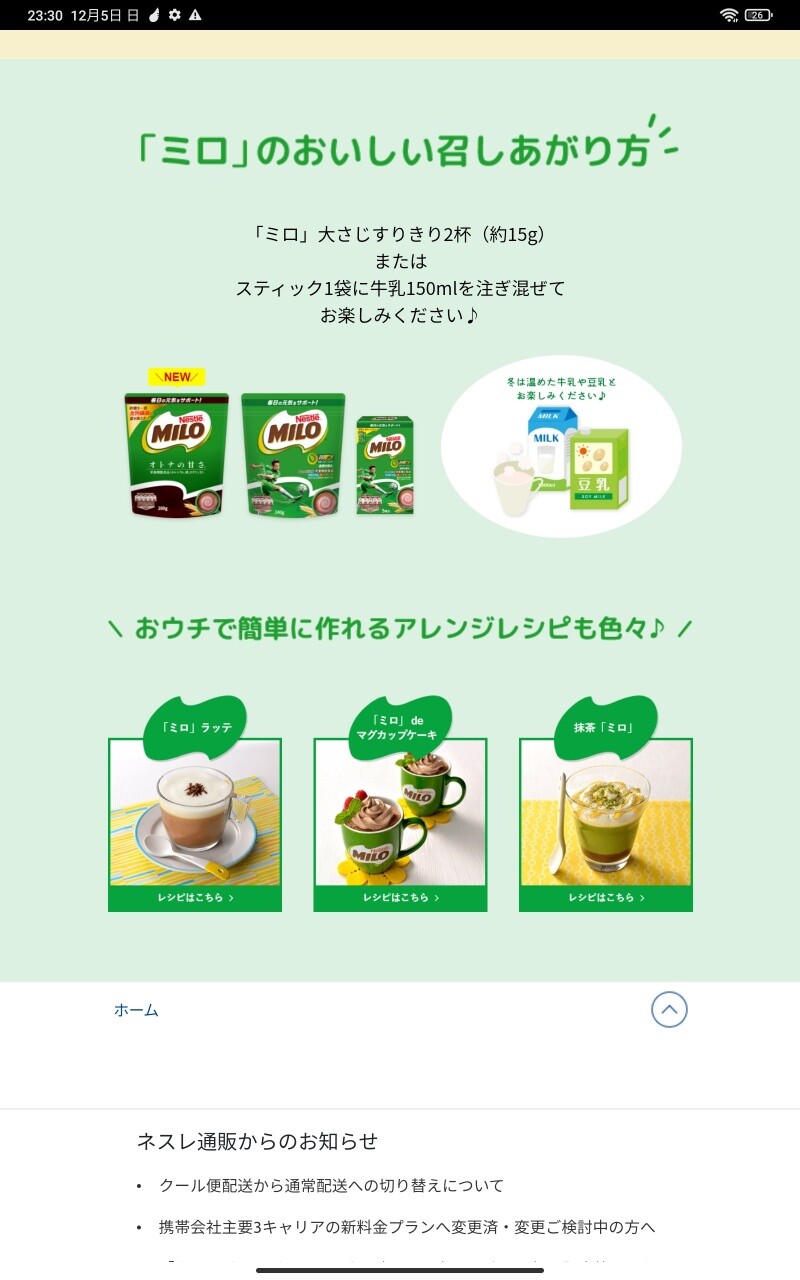Tap the ホーム breadcrumb link
Viewport: 800px width, 1280px height.
coord(136,1010)
